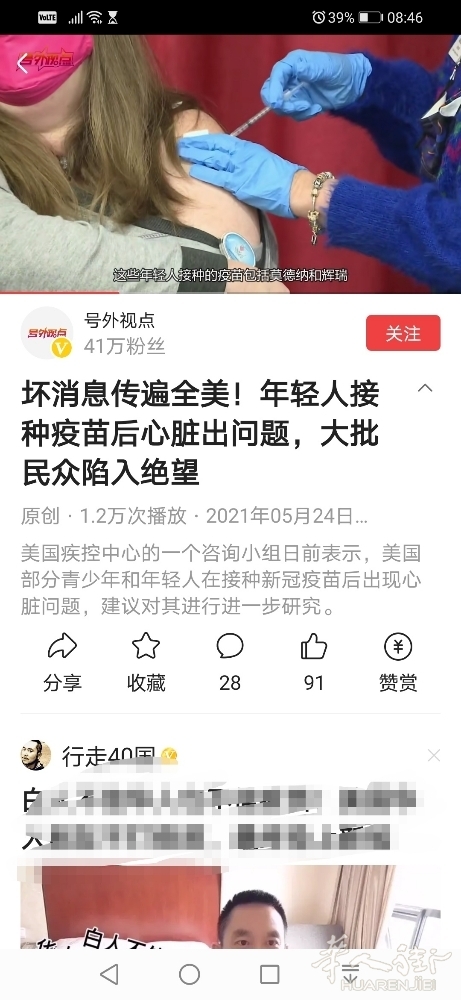Collapse the video description with the chevron
461x1000 pixels.
pyautogui.click(x=425, y=388)
